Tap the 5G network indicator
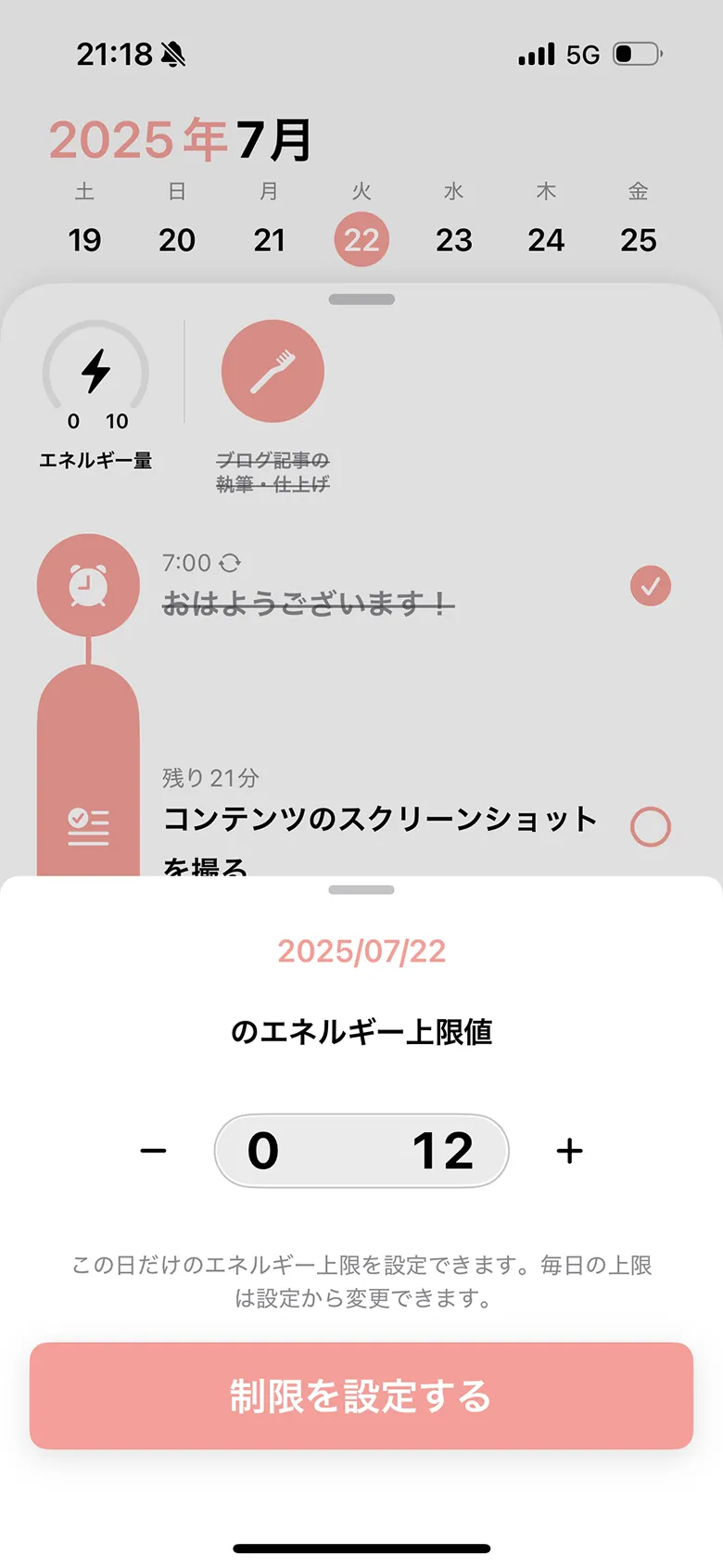 point(580,53)
